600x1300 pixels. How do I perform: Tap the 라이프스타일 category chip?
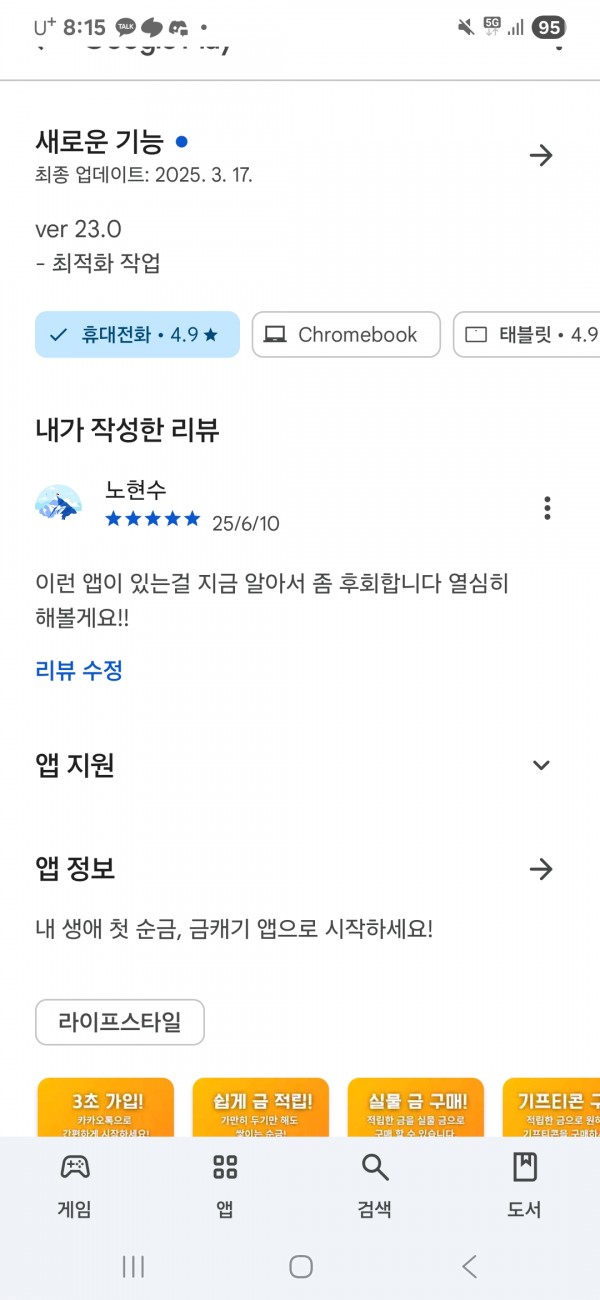click(120, 1022)
